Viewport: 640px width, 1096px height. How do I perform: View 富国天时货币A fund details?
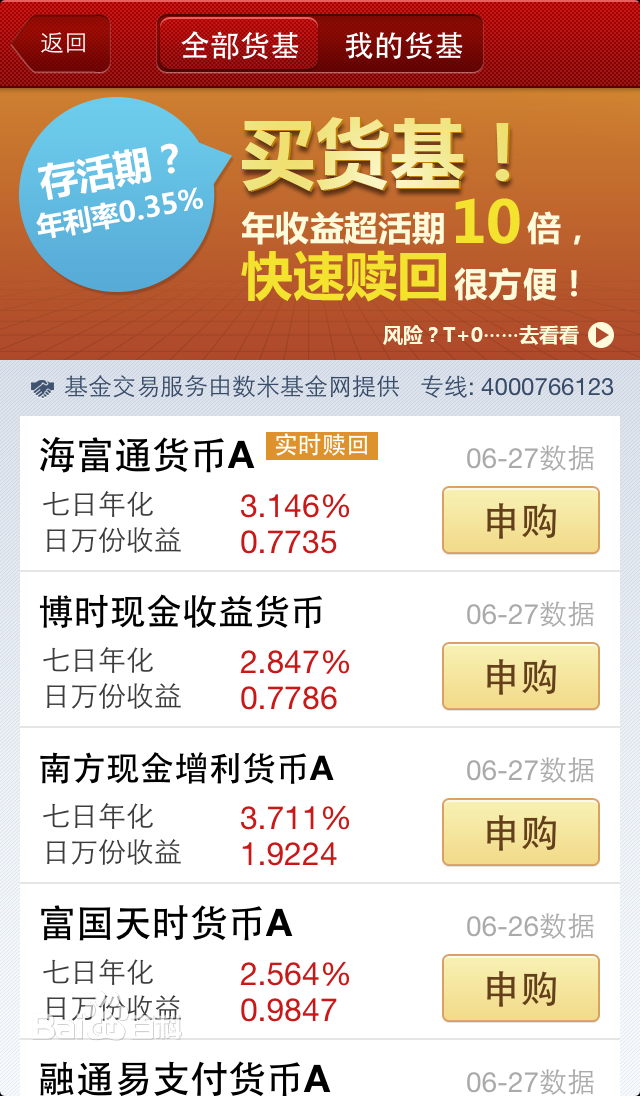point(166,924)
